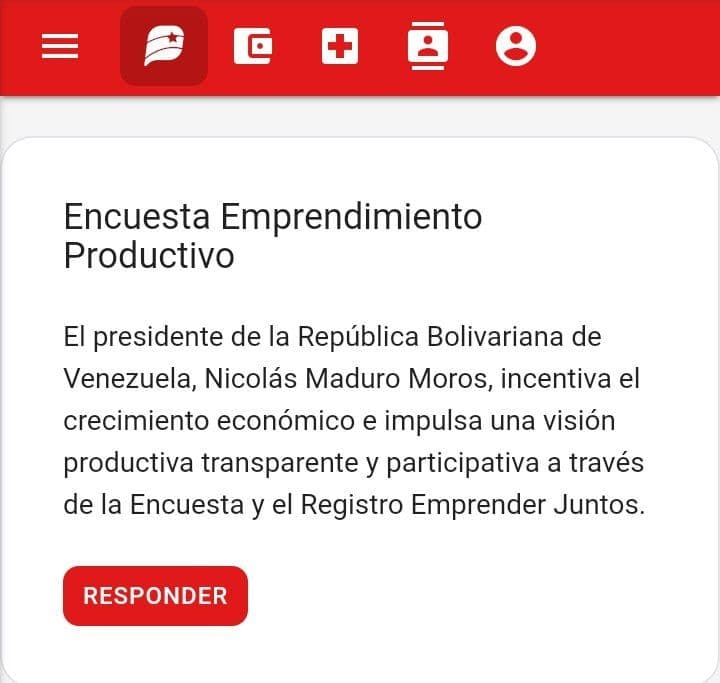Open the hamburger drawer menu
Screen dimensions: 720x683
click(x=60, y=46)
